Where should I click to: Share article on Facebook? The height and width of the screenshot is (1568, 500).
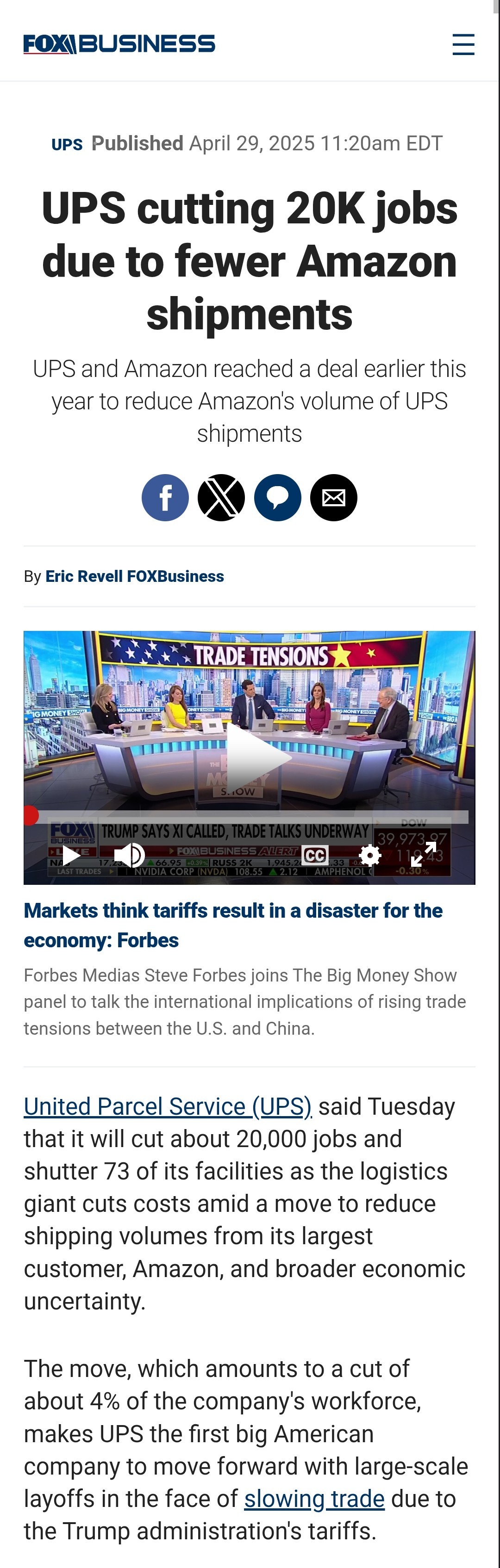[165, 497]
